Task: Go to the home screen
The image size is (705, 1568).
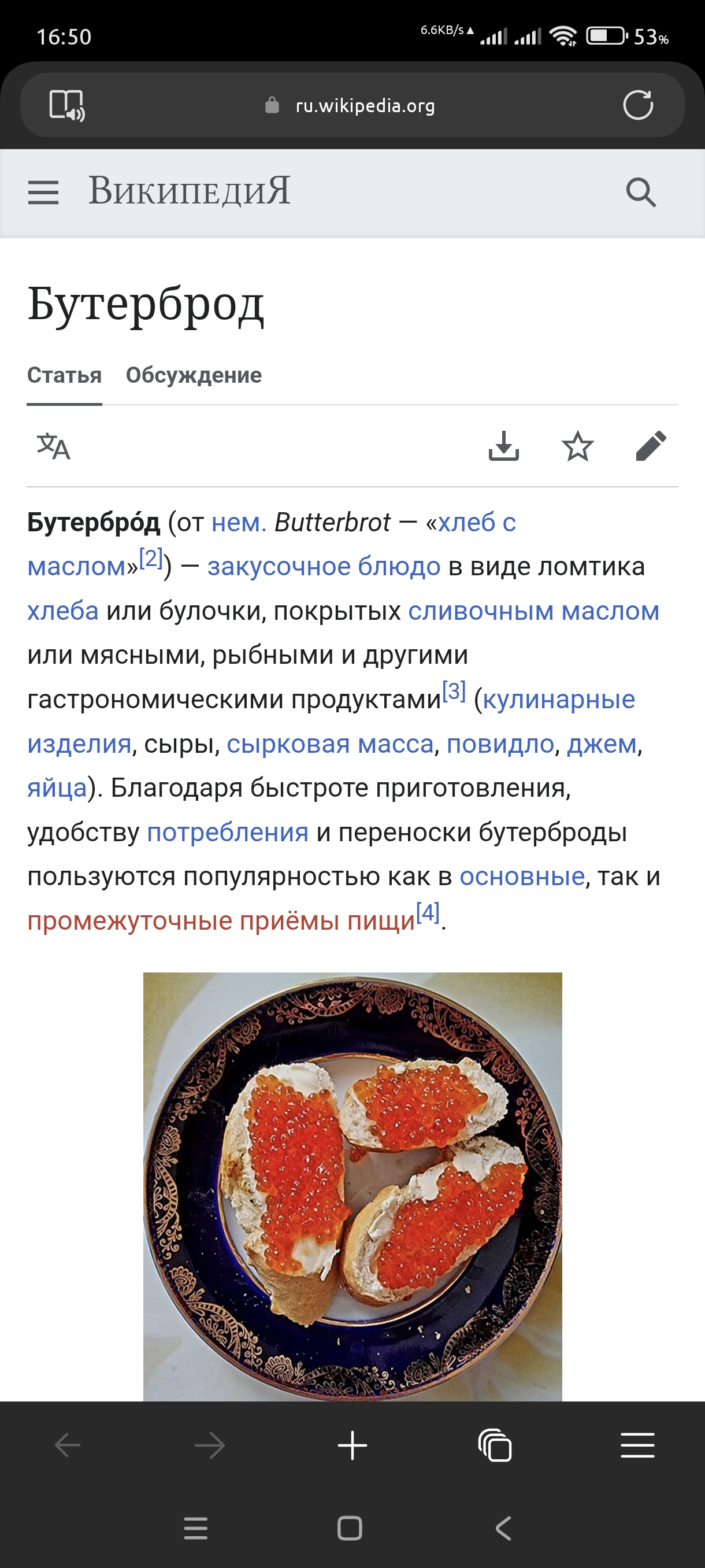Action: click(350, 1528)
